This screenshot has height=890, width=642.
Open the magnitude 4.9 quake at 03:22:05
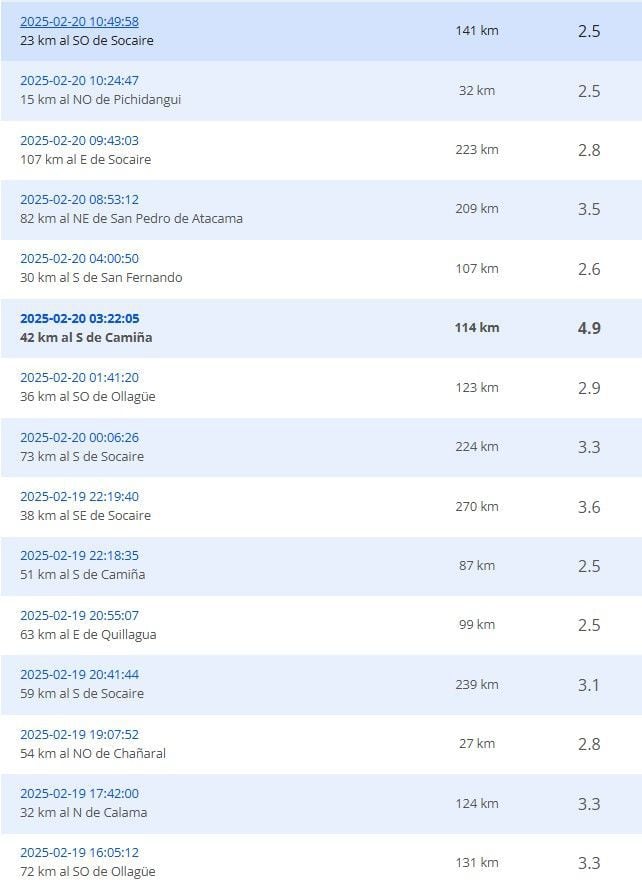(x=79, y=319)
